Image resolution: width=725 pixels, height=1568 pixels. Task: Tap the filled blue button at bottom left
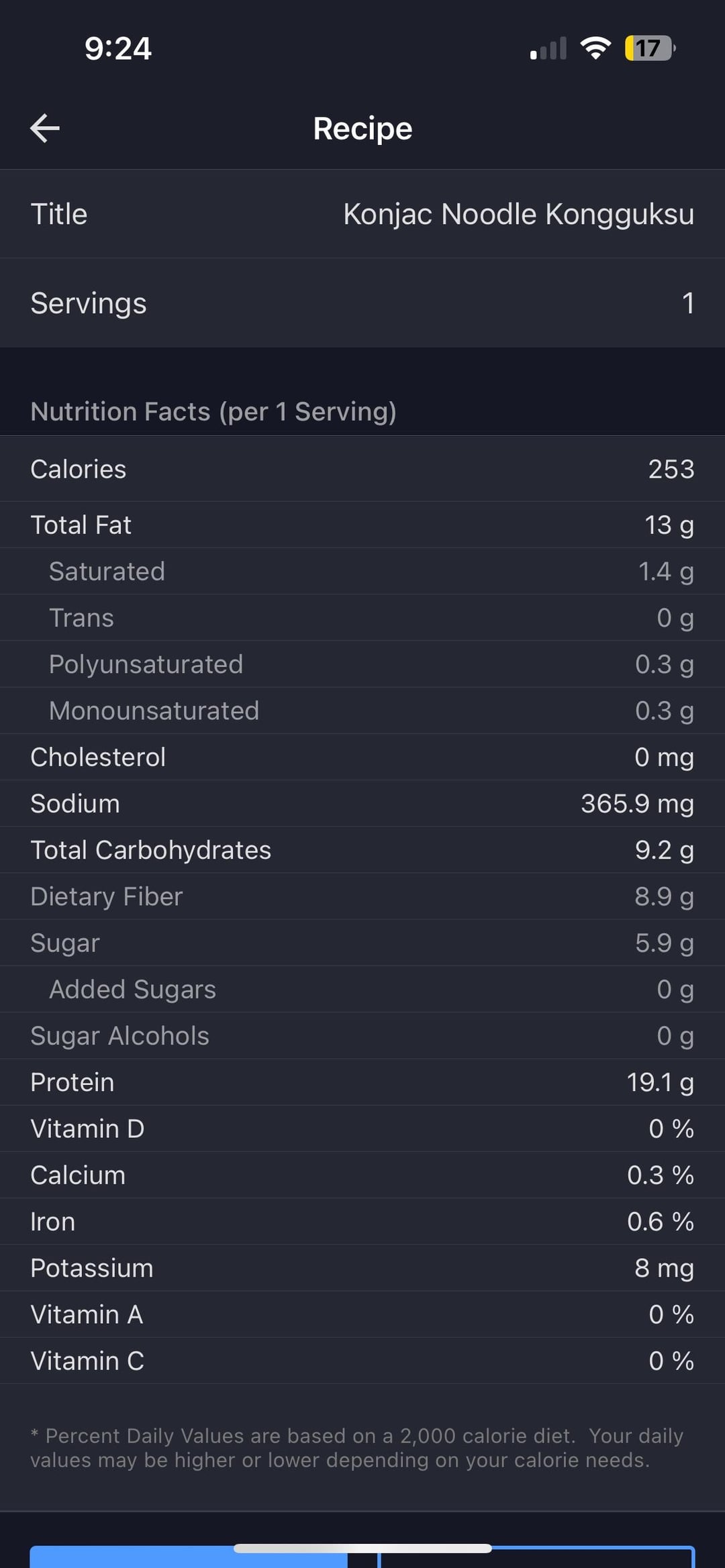click(189, 1557)
